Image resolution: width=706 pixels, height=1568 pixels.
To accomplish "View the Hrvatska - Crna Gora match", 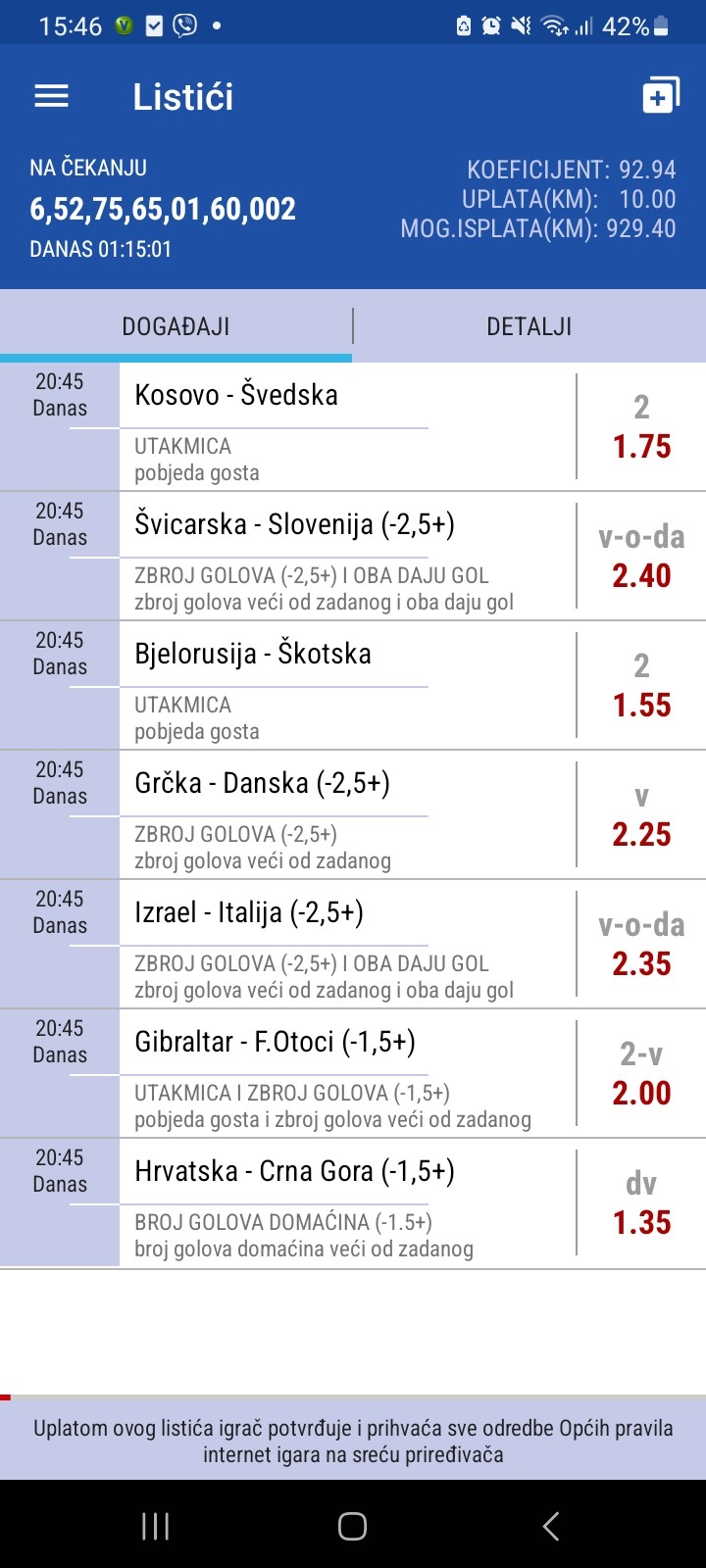I will (x=353, y=1203).
